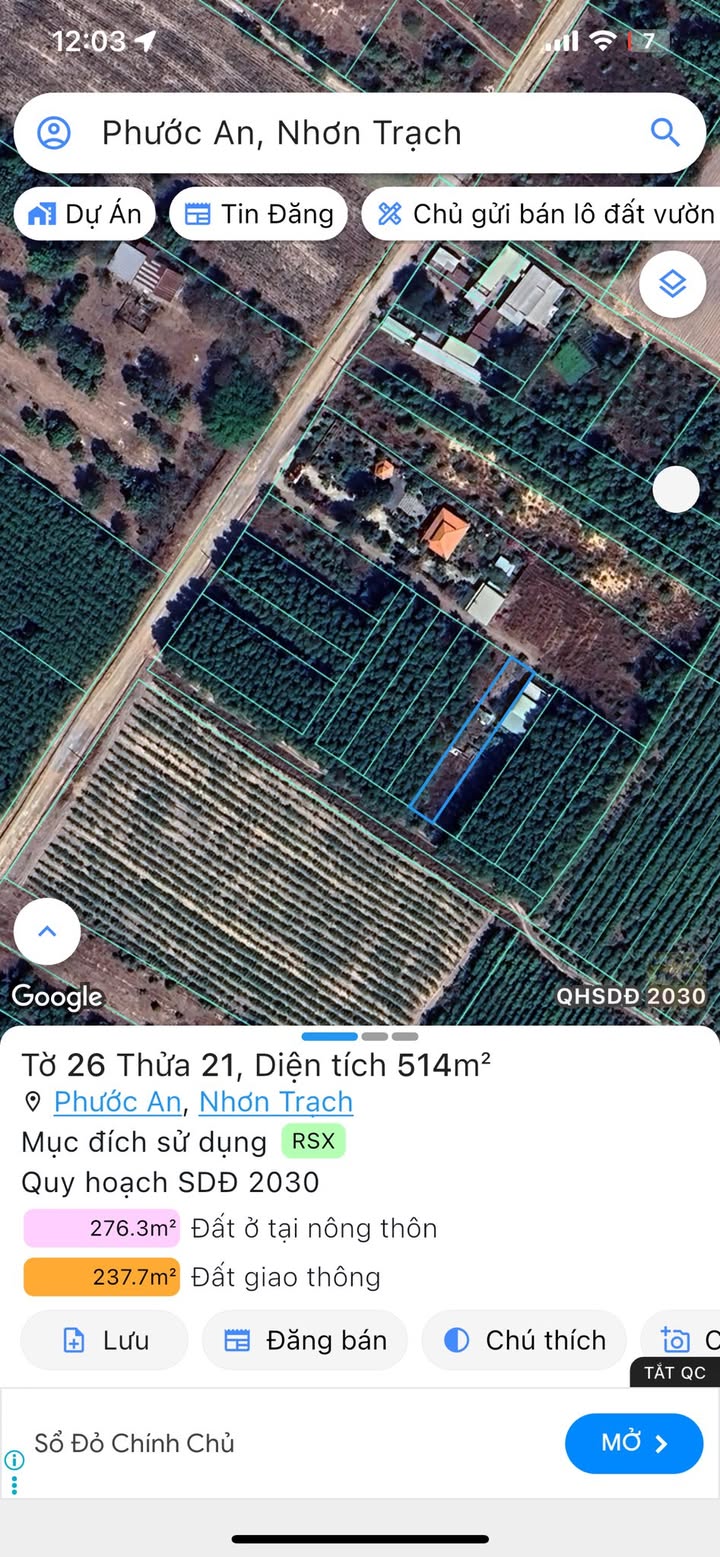The height and width of the screenshot is (1557, 720).
Task: Open the ad info icon
Action: coord(14,1460)
